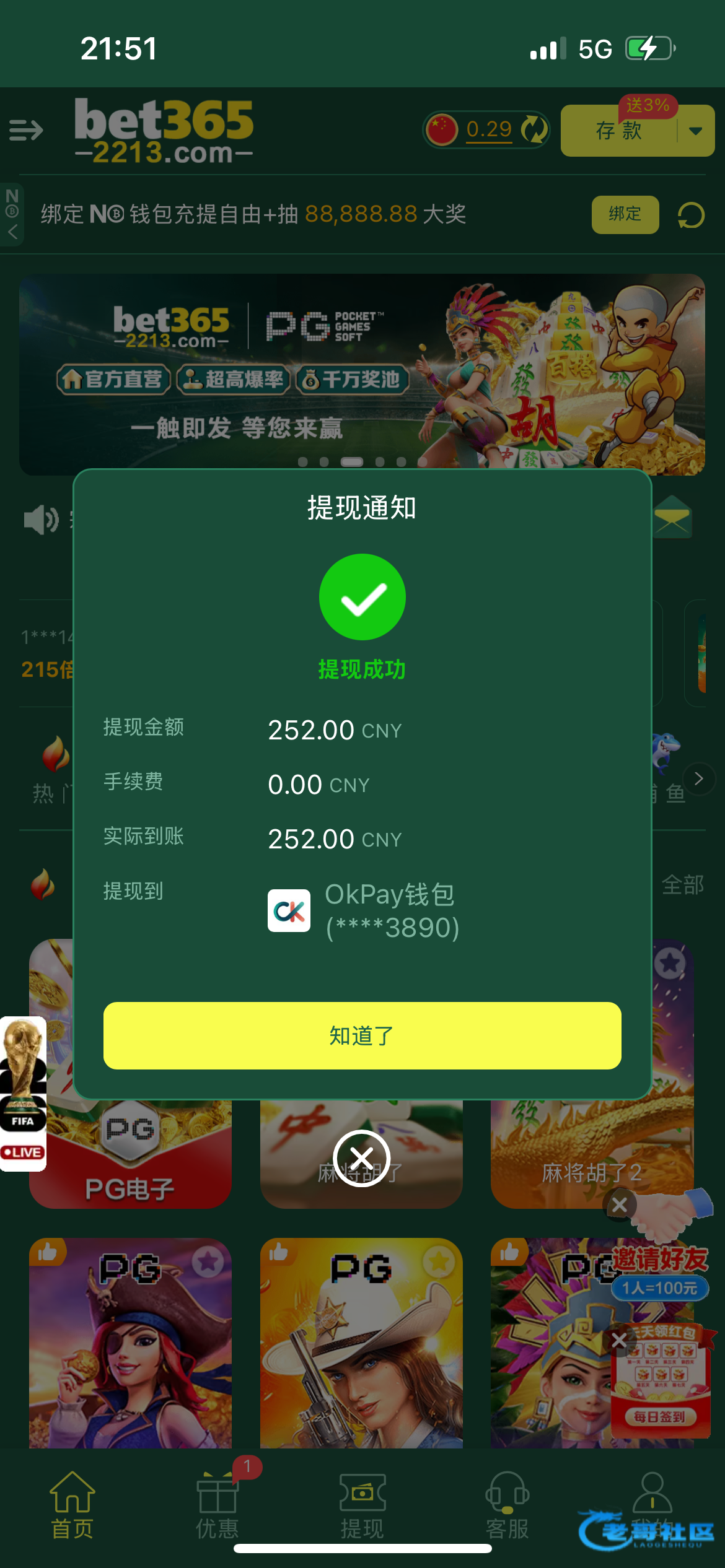Close the withdrawal notice dialog

point(362,1157)
